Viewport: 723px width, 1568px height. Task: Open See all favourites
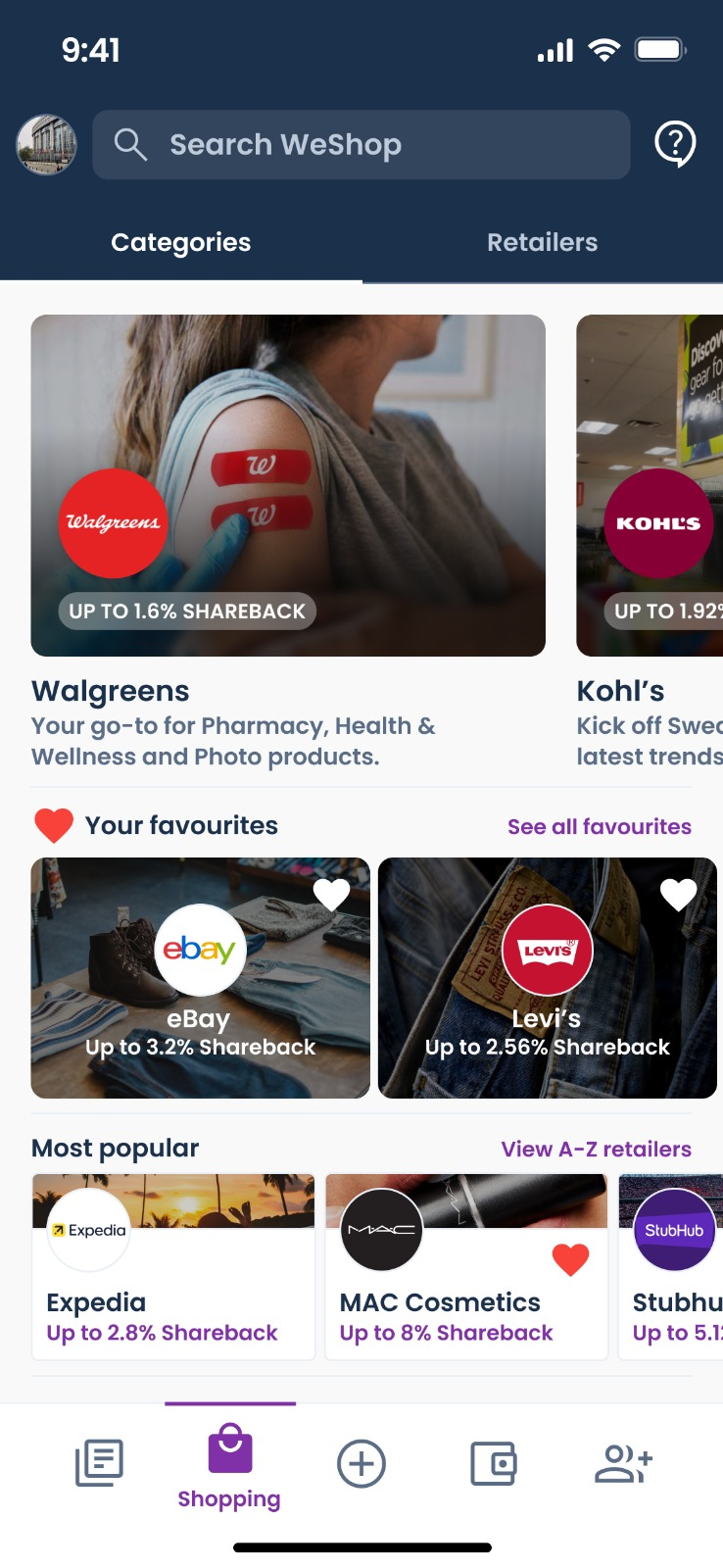click(x=599, y=826)
